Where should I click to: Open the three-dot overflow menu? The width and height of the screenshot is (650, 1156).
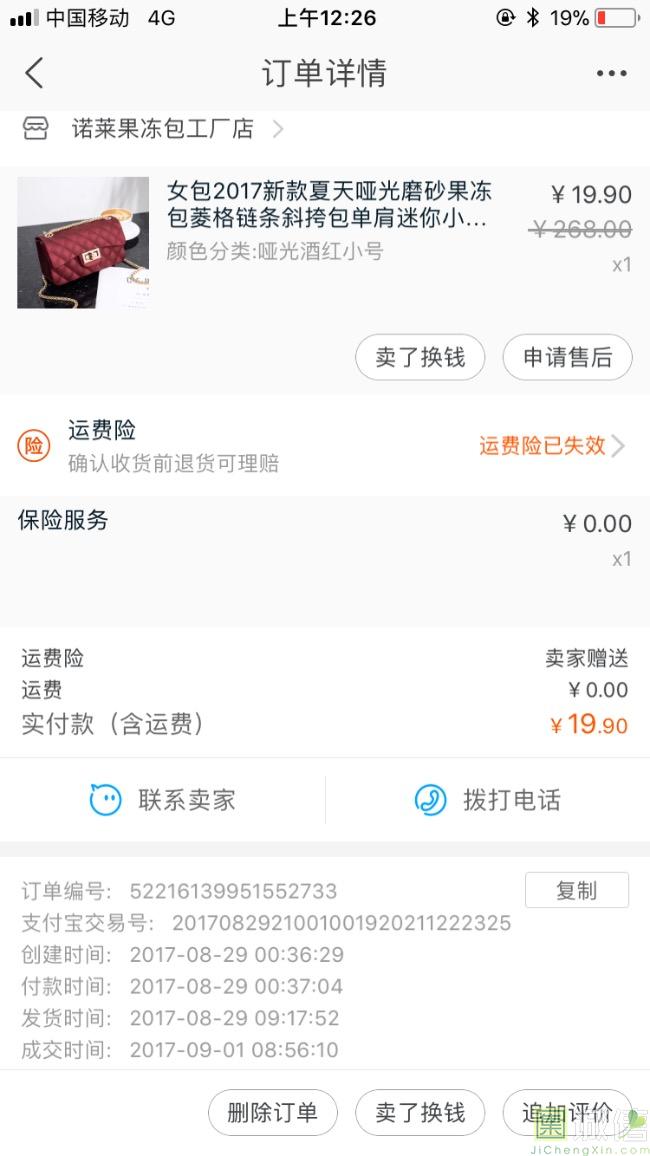click(x=611, y=73)
